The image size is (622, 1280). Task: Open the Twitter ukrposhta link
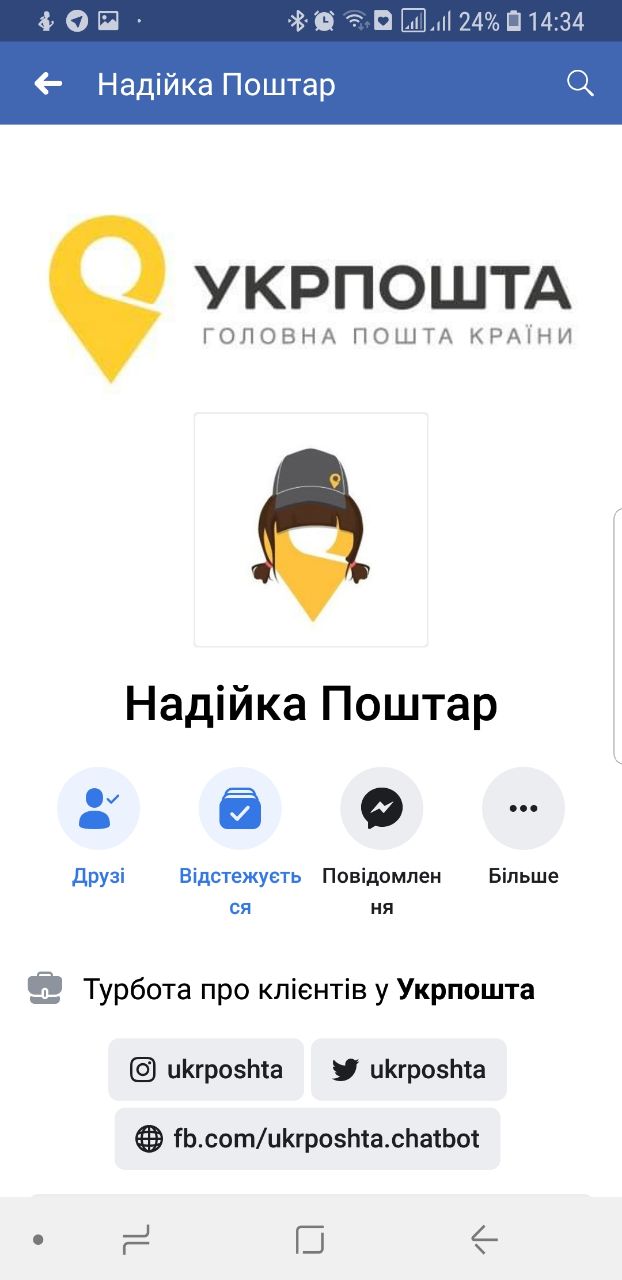pyautogui.click(x=408, y=1070)
